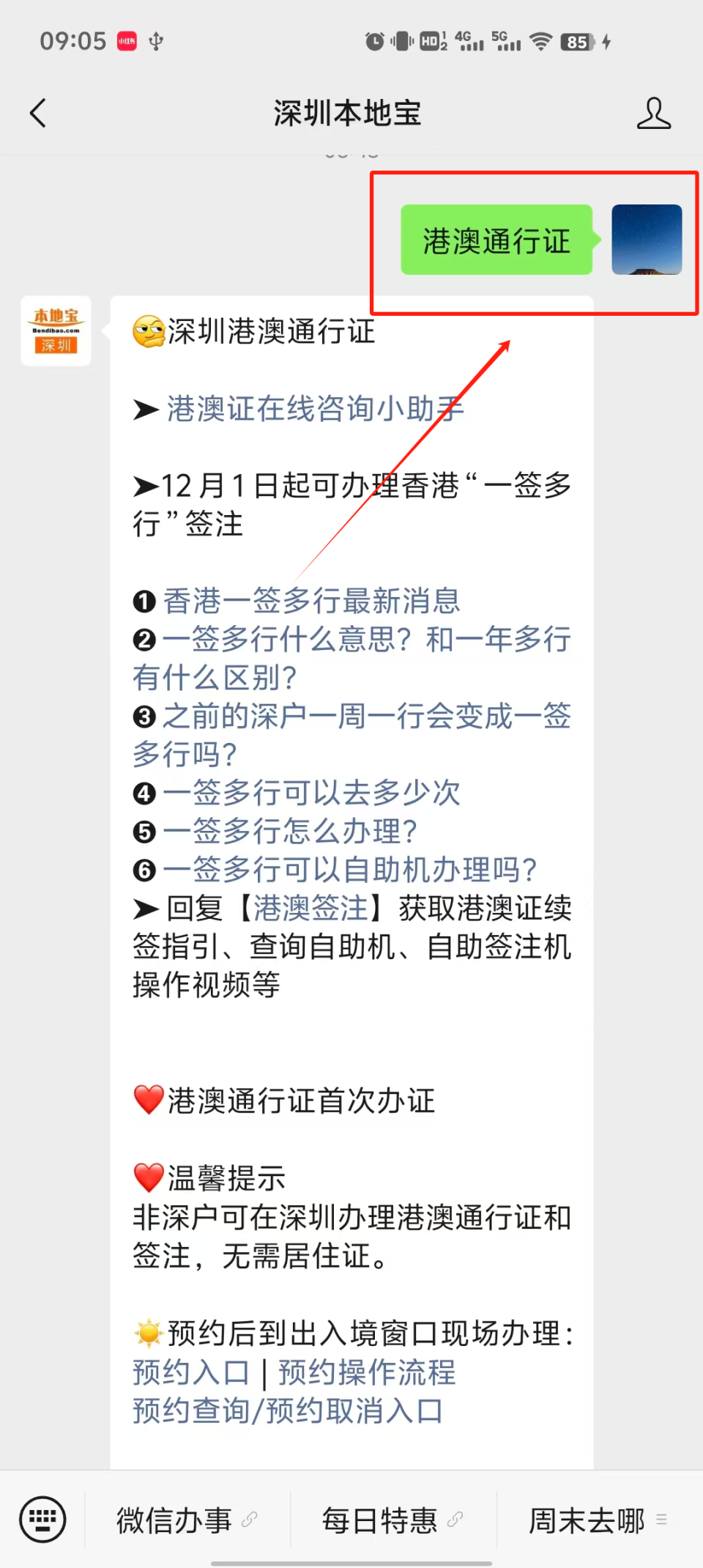Tap the 本地宝 account avatar
This screenshot has width=703, height=1568.
55,330
